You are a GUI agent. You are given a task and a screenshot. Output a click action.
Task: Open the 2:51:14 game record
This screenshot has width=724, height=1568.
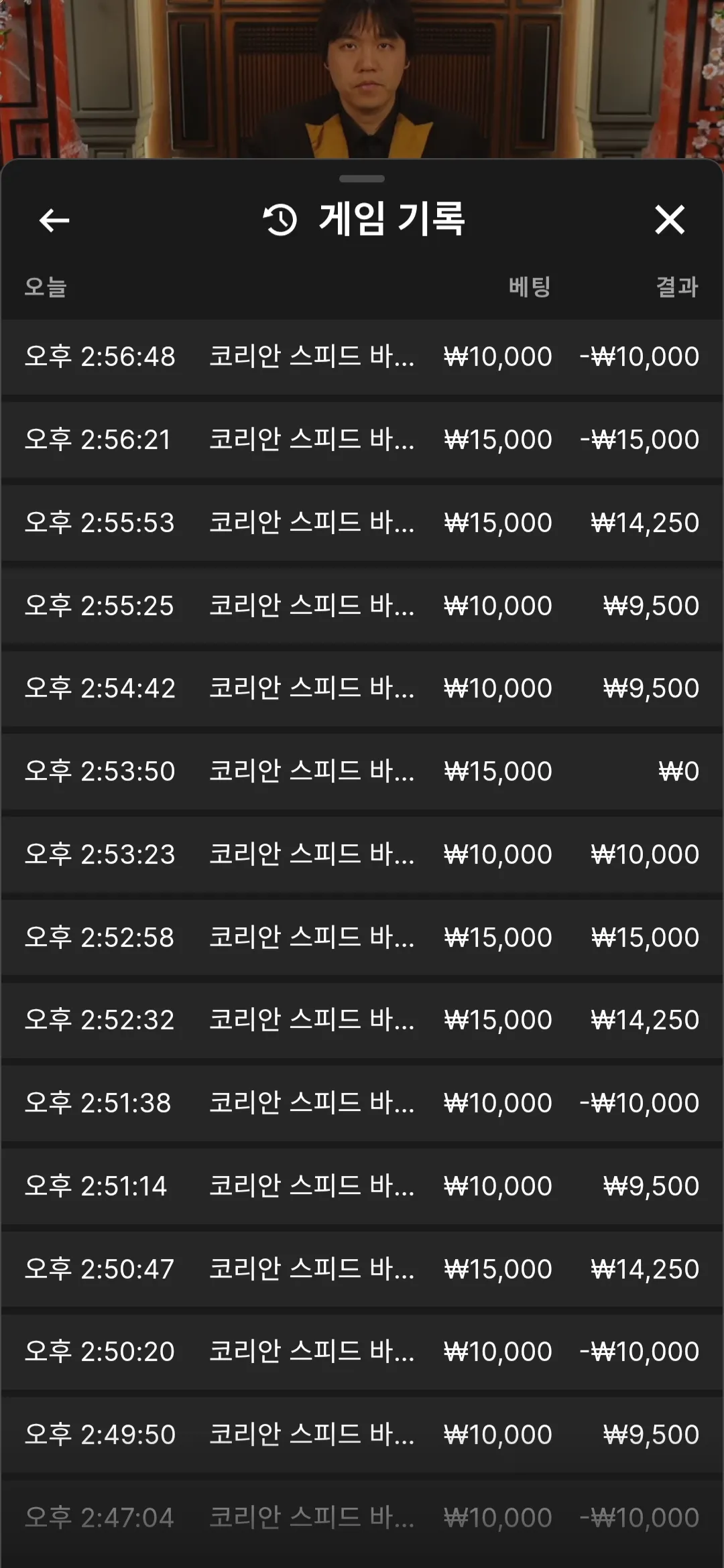pos(362,1186)
